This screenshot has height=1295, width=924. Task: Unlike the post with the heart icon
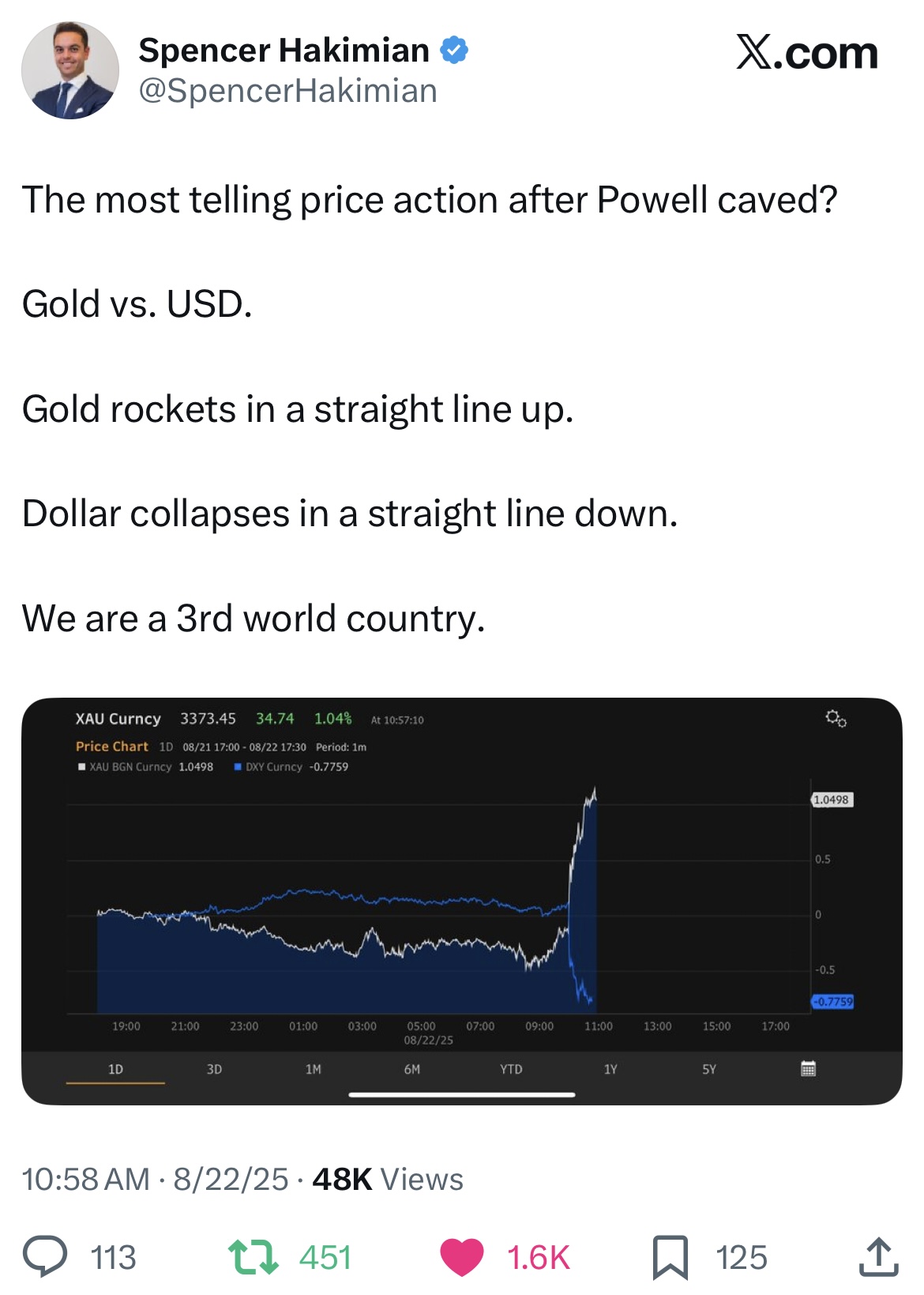point(462,1256)
